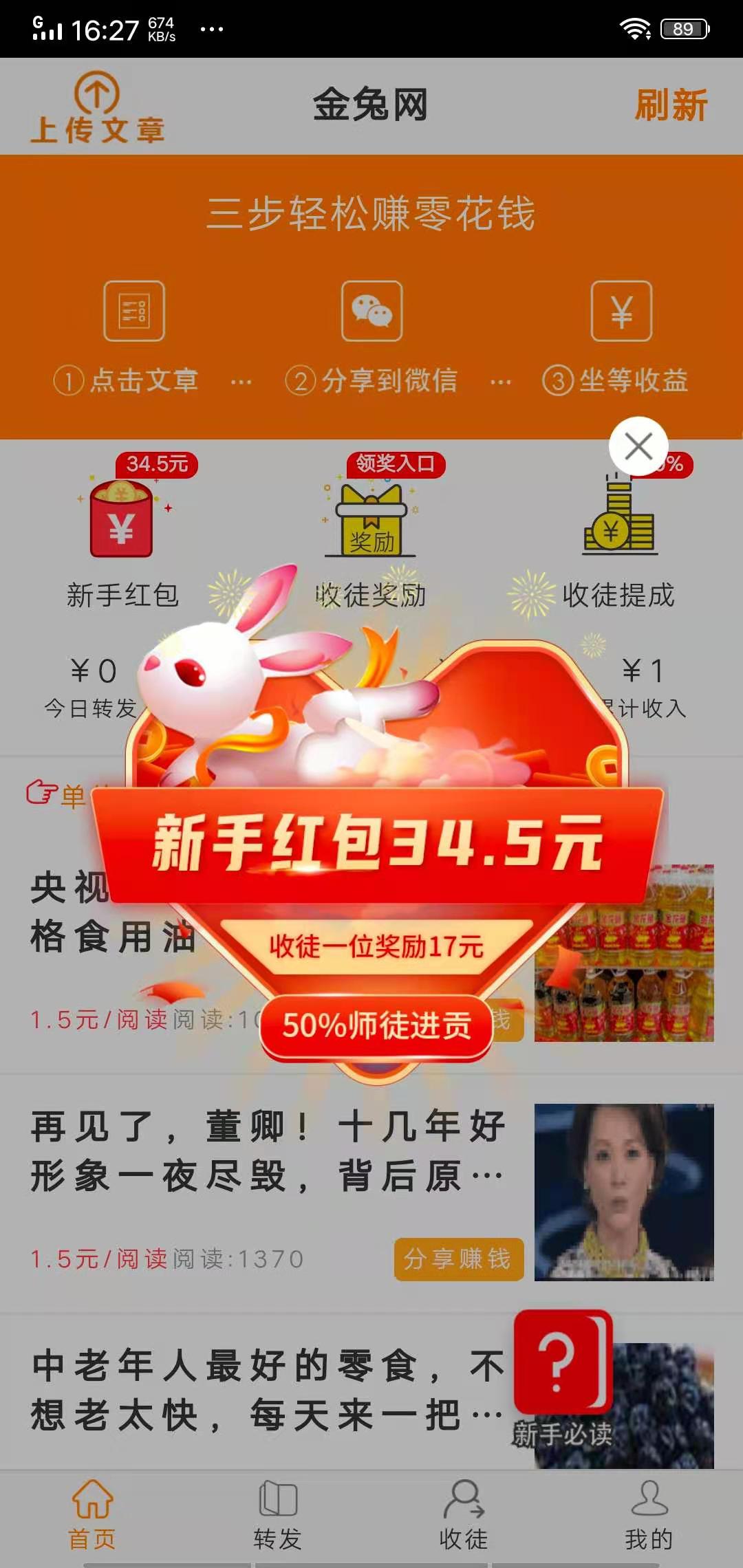The image size is (743, 1568).
Task: Dismiss the 新手红包34.5元 popup
Action: tap(637, 447)
